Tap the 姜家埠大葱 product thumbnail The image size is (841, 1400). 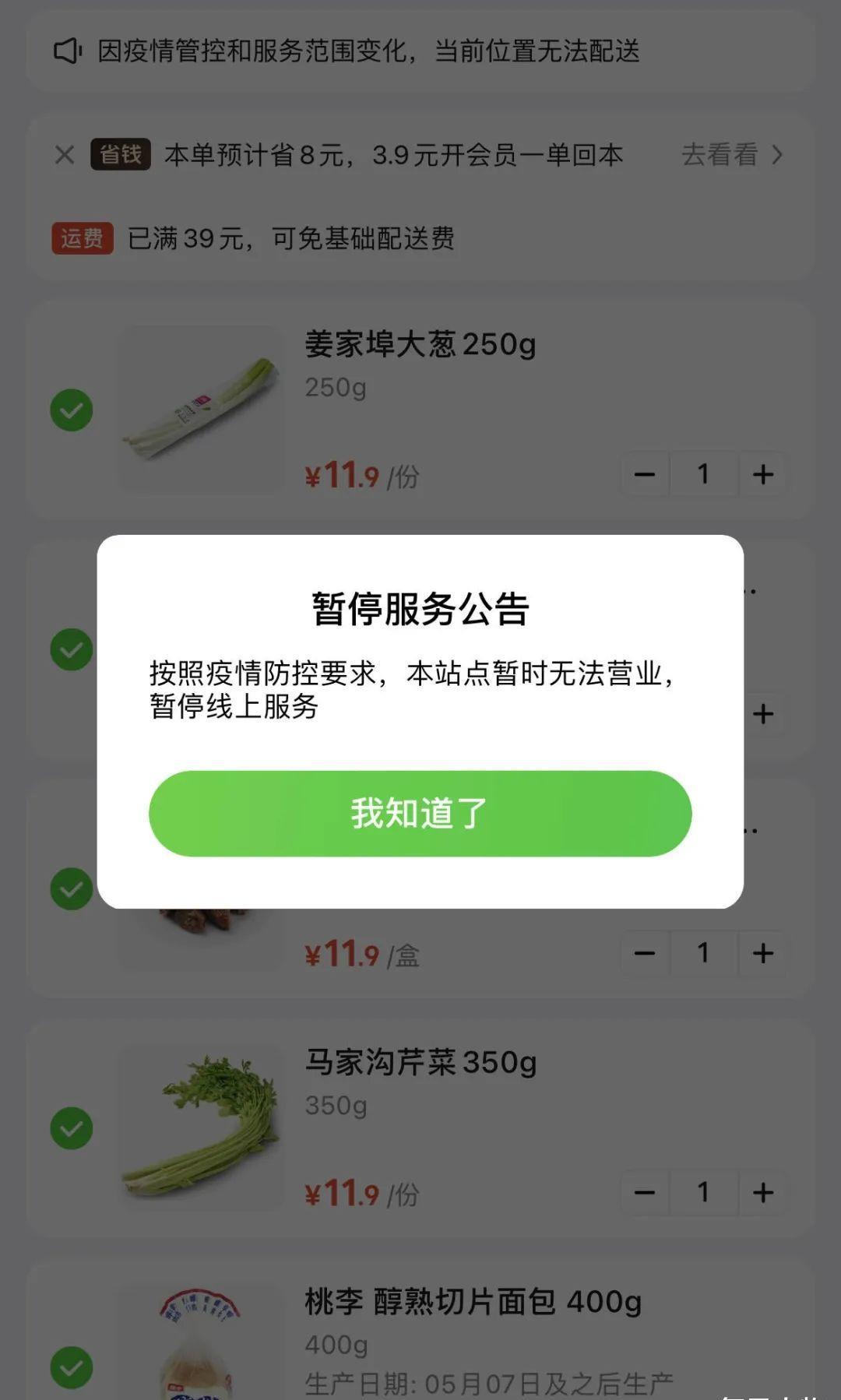(x=201, y=410)
